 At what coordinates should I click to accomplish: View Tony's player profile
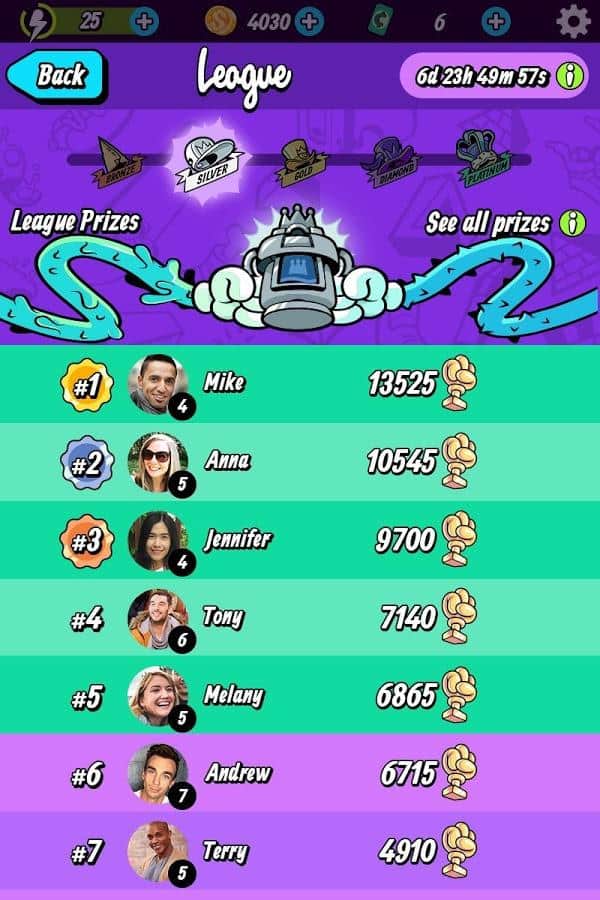[x=158, y=618]
